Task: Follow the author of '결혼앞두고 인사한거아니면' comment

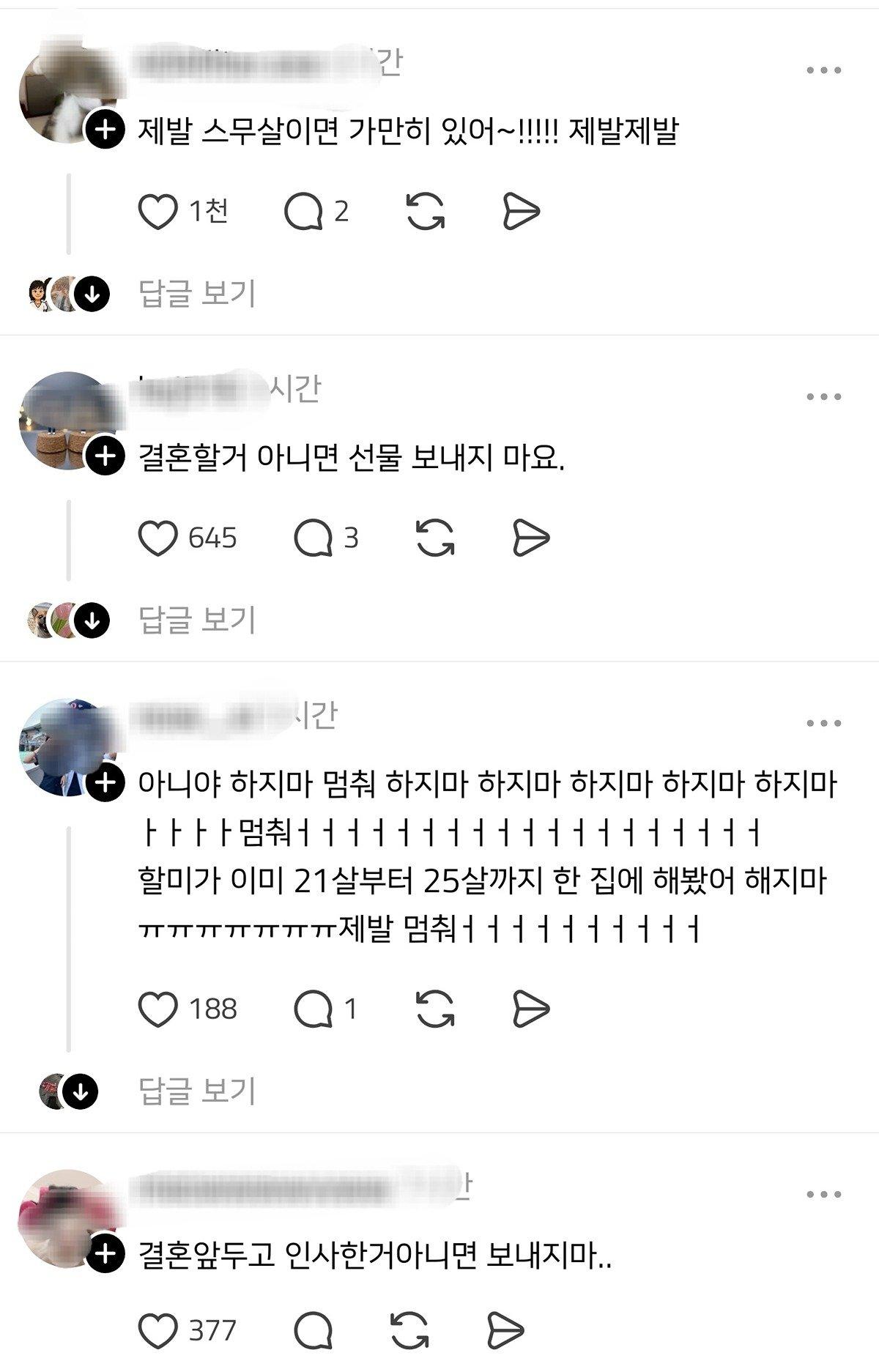Action: point(105,1253)
